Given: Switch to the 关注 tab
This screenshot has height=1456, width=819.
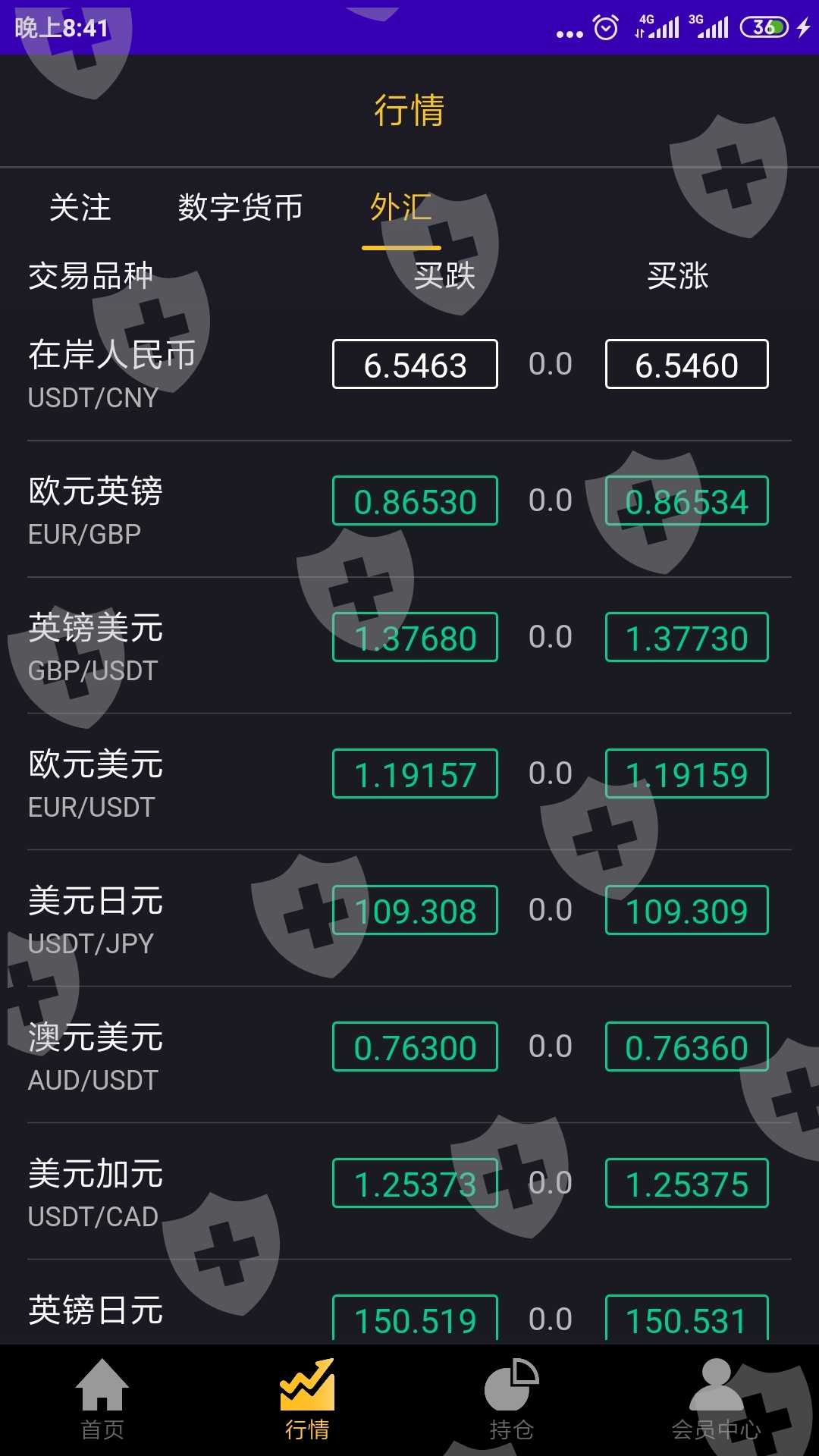Looking at the screenshot, I should pyautogui.click(x=80, y=208).
